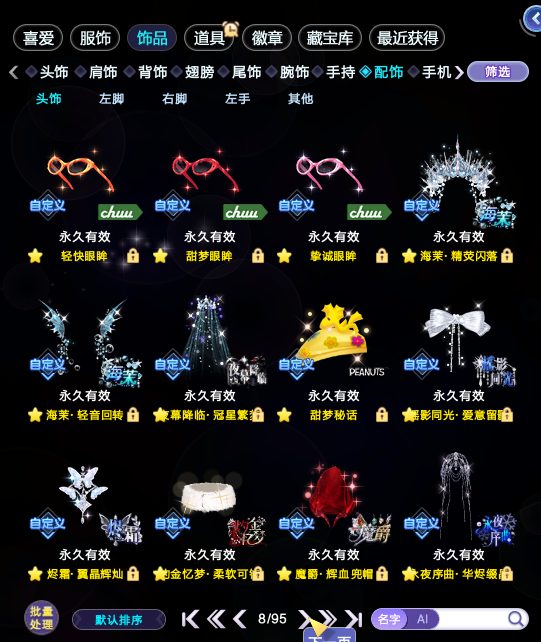Switch to the 左脚 sub-tab
The height and width of the screenshot is (642, 541).
pos(111,99)
